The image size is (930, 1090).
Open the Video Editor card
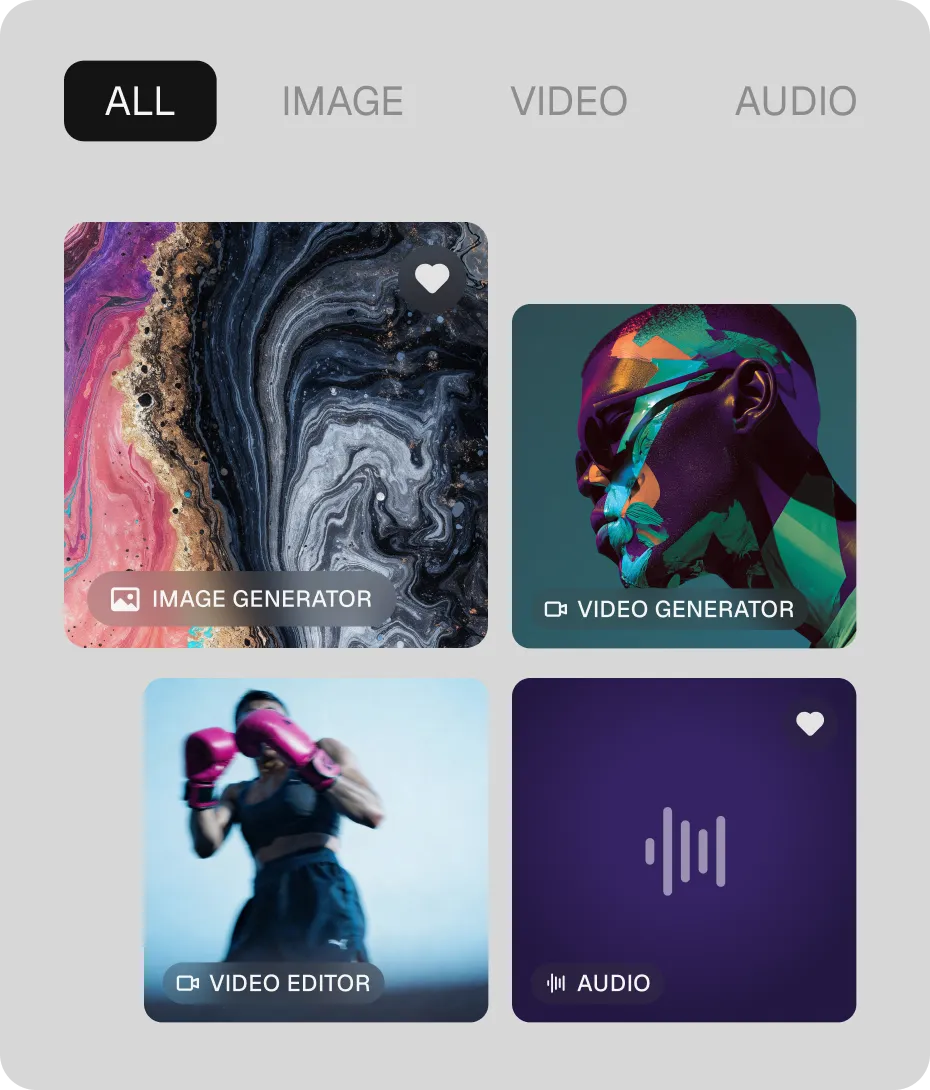[x=316, y=850]
